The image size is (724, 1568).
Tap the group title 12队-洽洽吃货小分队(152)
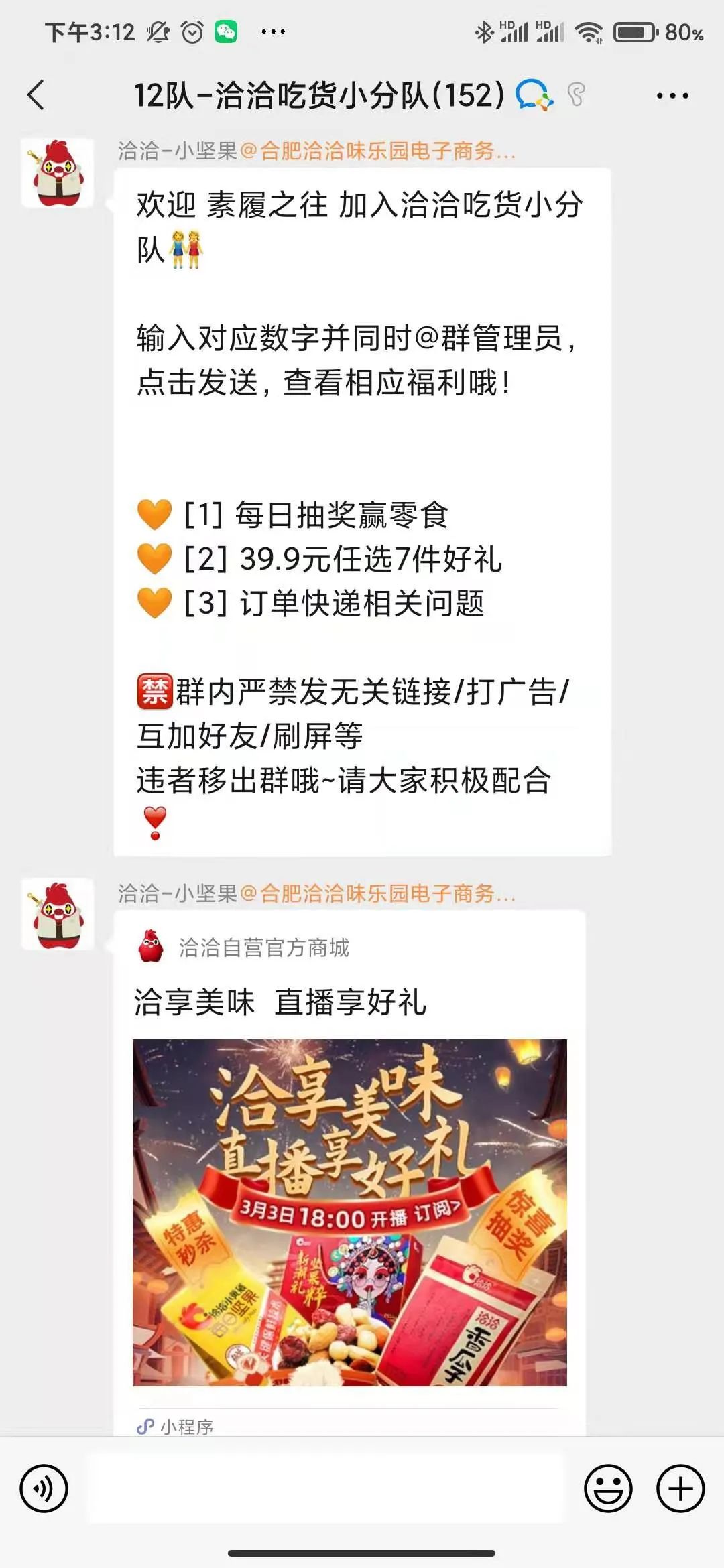coord(315,95)
